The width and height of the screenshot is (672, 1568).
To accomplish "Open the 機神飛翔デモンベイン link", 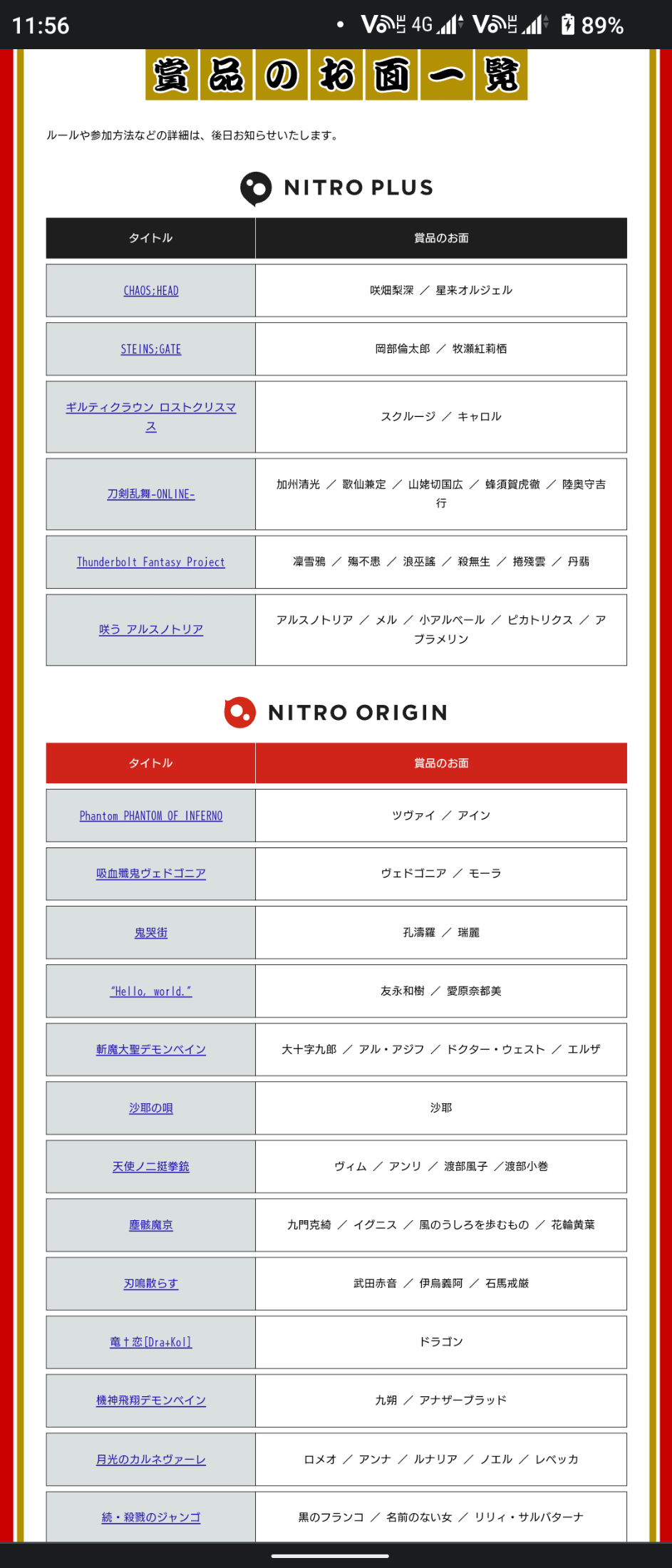I will (151, 1401).
